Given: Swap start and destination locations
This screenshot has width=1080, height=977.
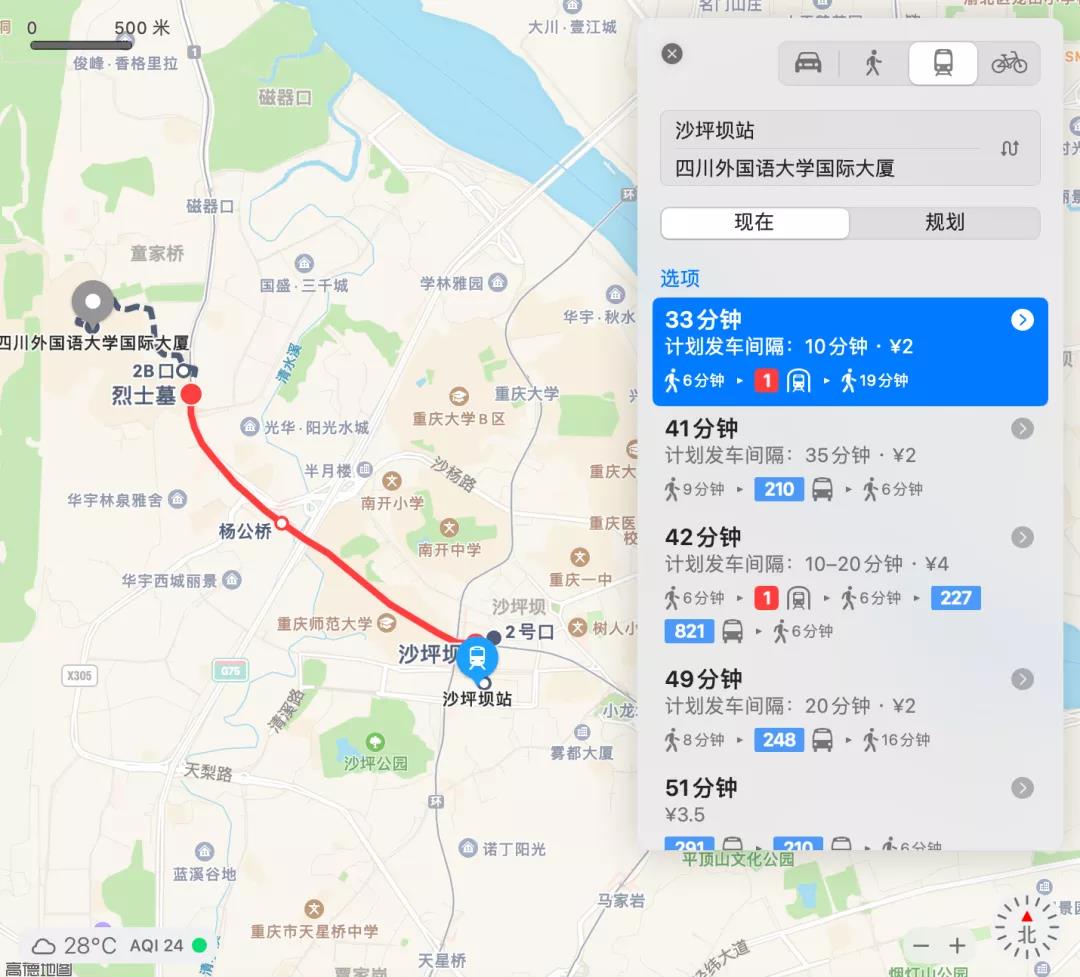Looking at the screenshot, I should 1010,148.
